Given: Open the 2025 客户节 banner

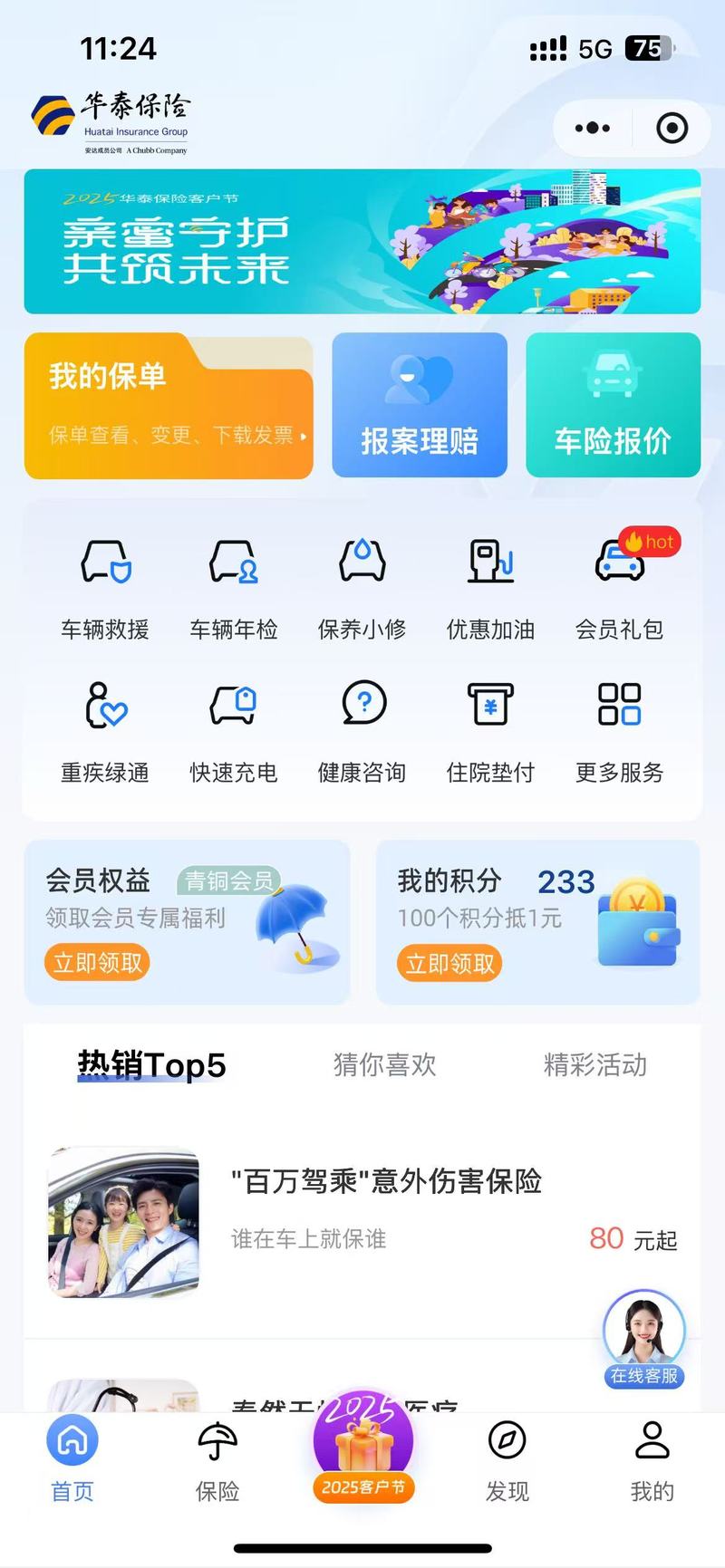Looking at the screenshot, I should [362, 242].
